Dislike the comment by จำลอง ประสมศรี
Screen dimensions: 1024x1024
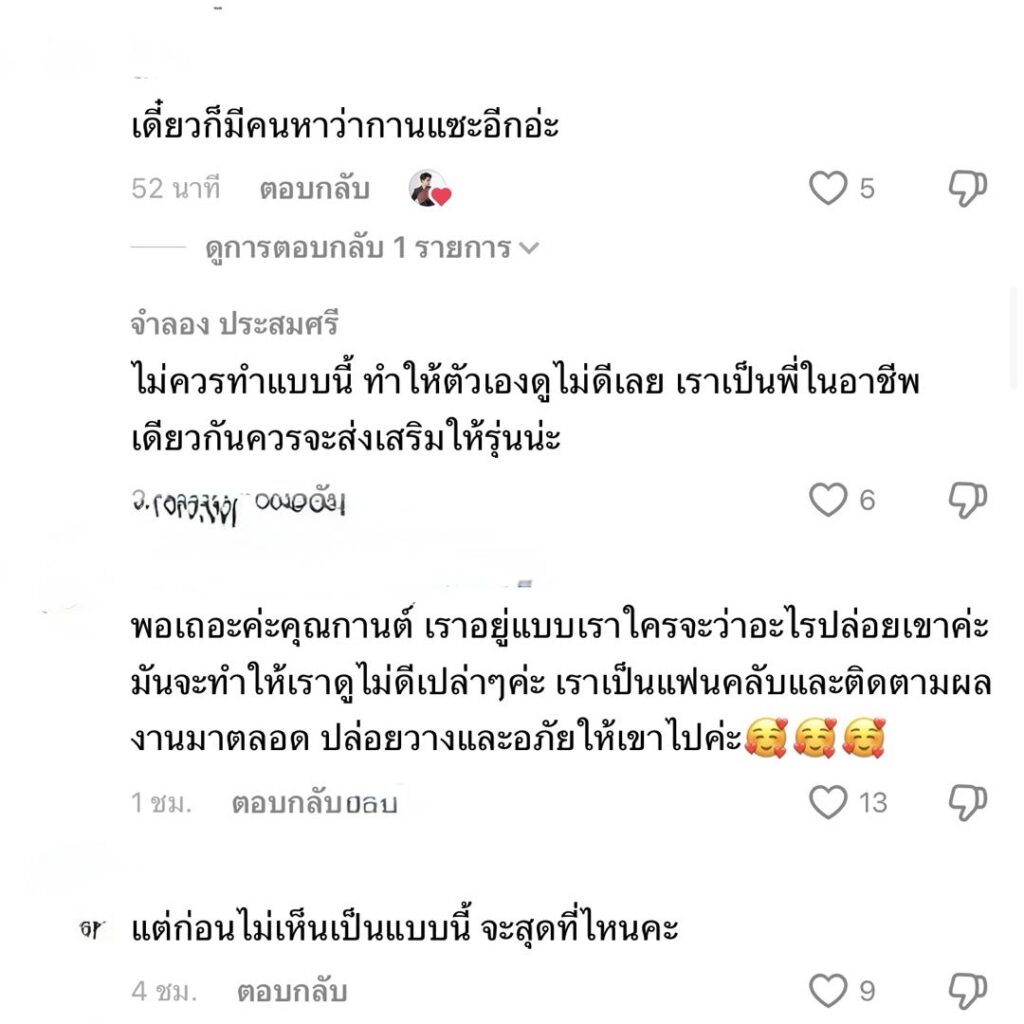[967, 499]
